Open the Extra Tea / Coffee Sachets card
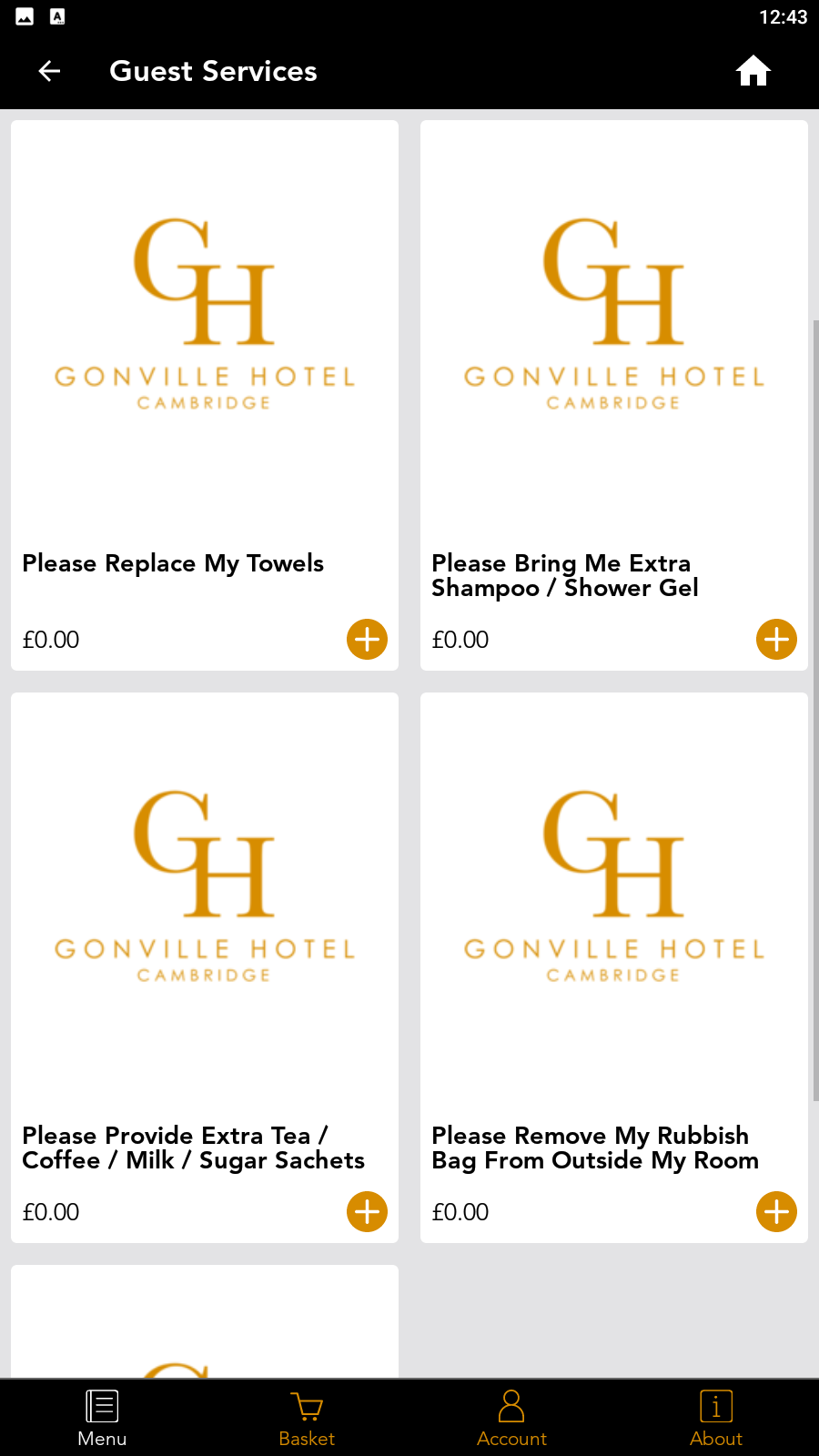 click(x=205, y=968)
